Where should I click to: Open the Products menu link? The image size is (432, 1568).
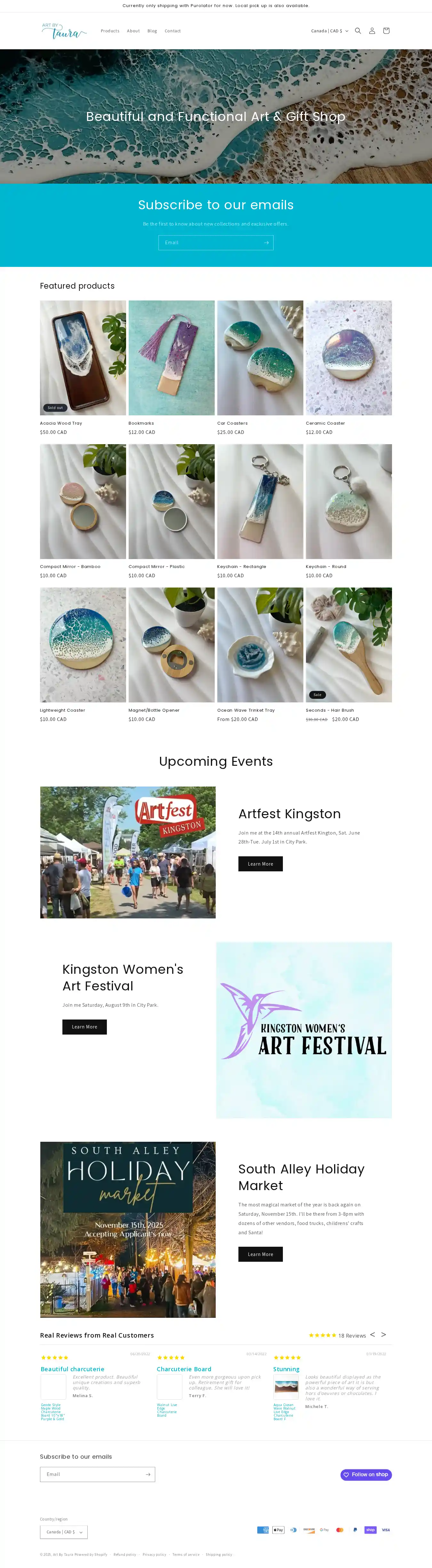coord(110,31)
